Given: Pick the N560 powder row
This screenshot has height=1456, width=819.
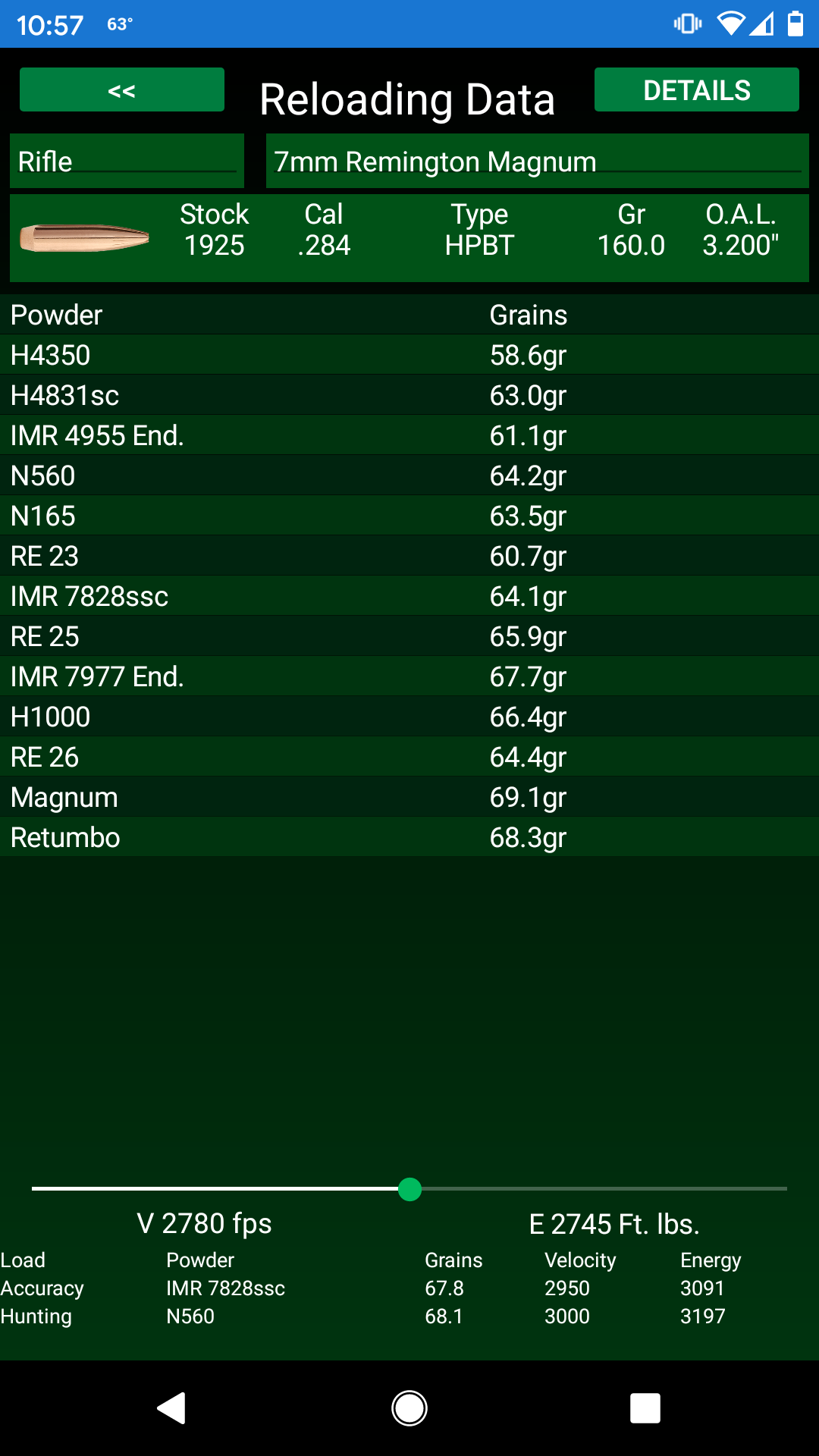Looking at the screenshot, I should tap(409, 475).
